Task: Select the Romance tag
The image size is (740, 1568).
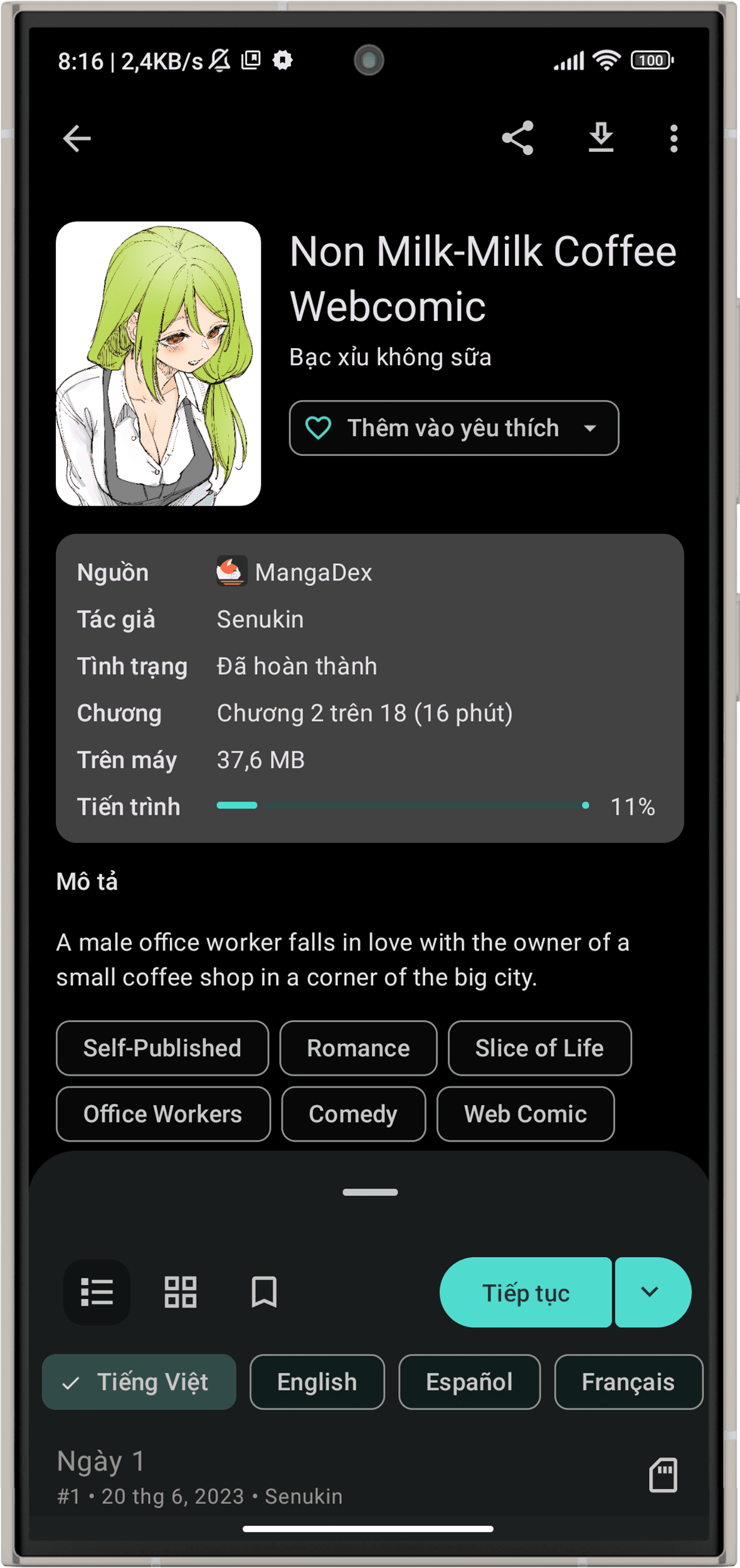Action: 358,1048
